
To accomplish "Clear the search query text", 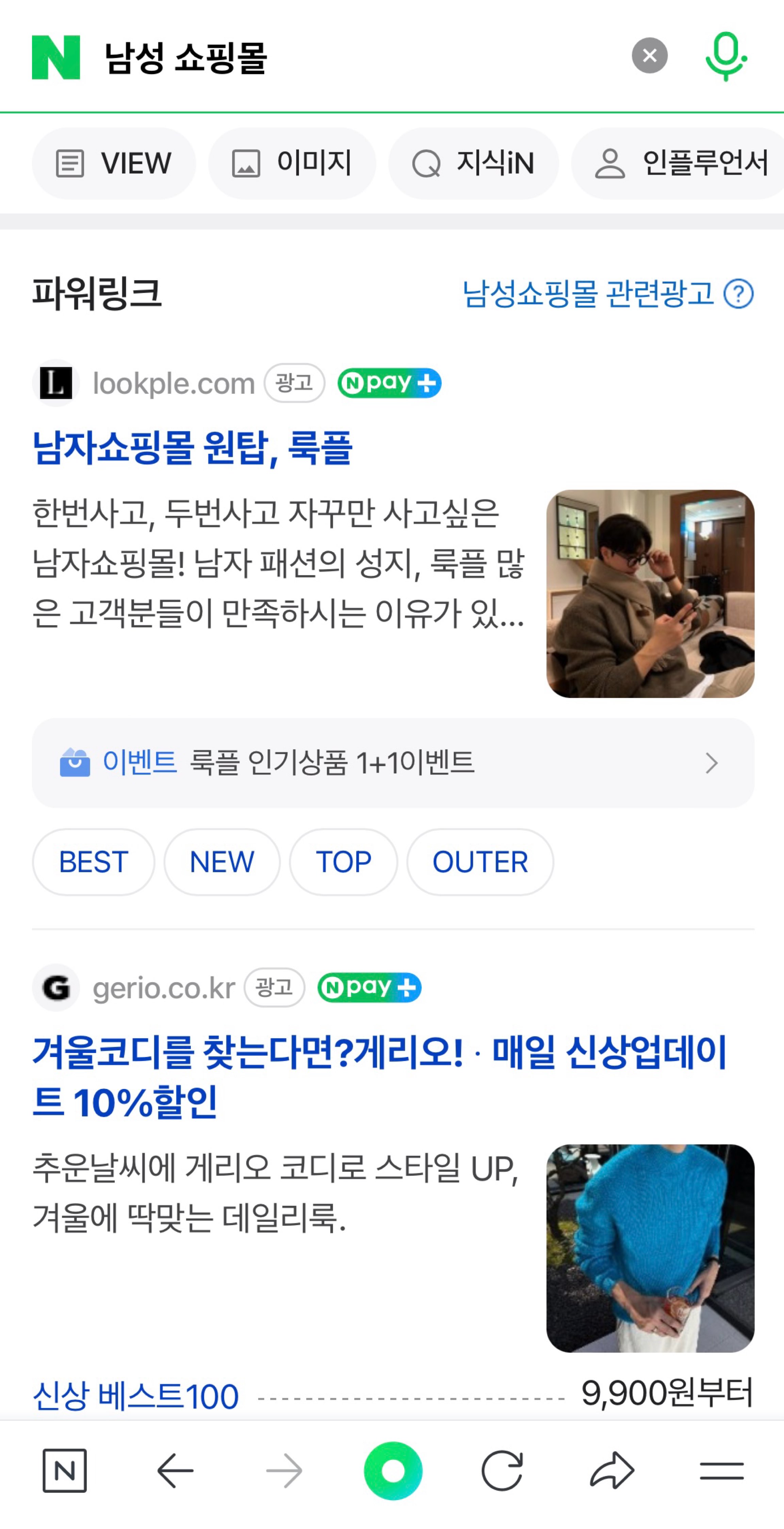I will pos(649,56).
